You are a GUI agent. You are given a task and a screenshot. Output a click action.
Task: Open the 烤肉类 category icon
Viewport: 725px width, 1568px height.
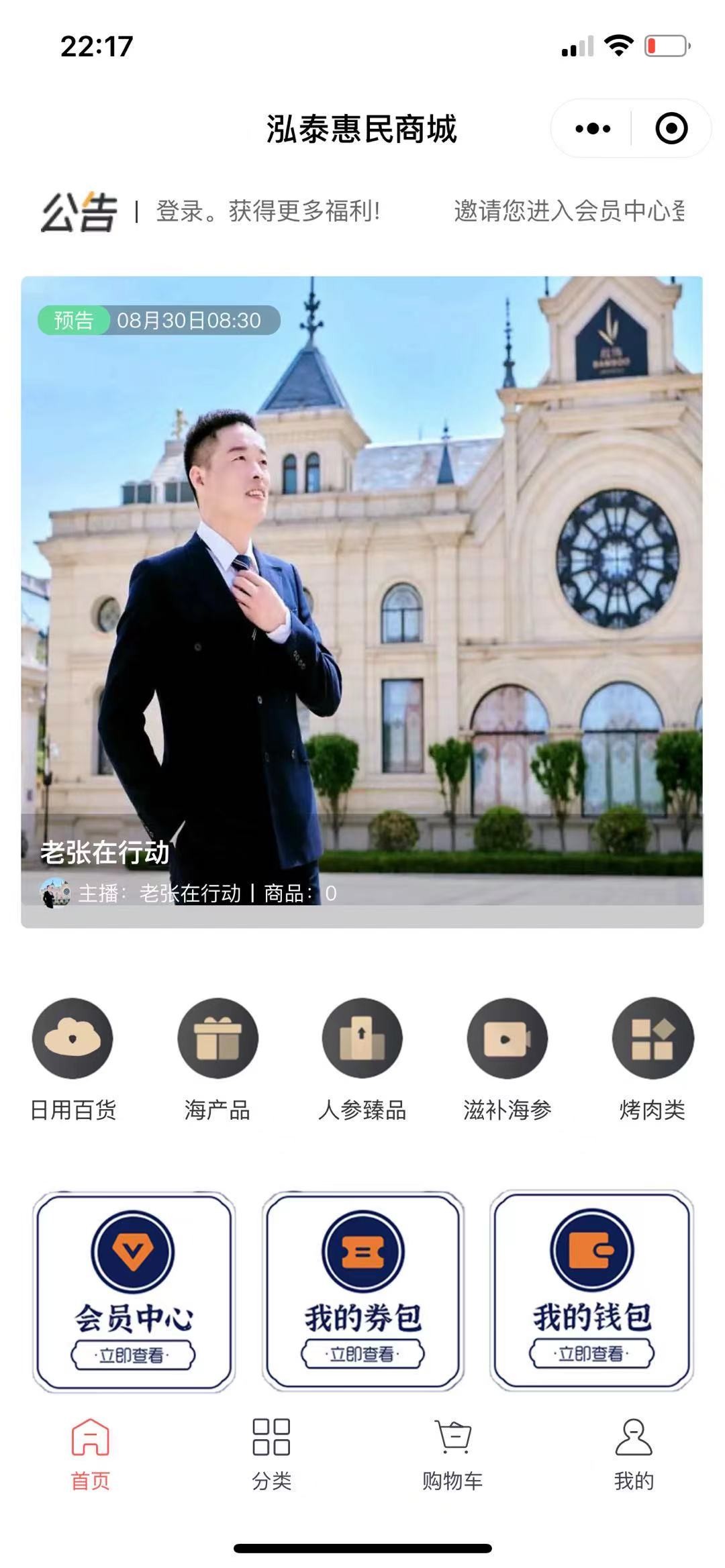point(651,1038)
